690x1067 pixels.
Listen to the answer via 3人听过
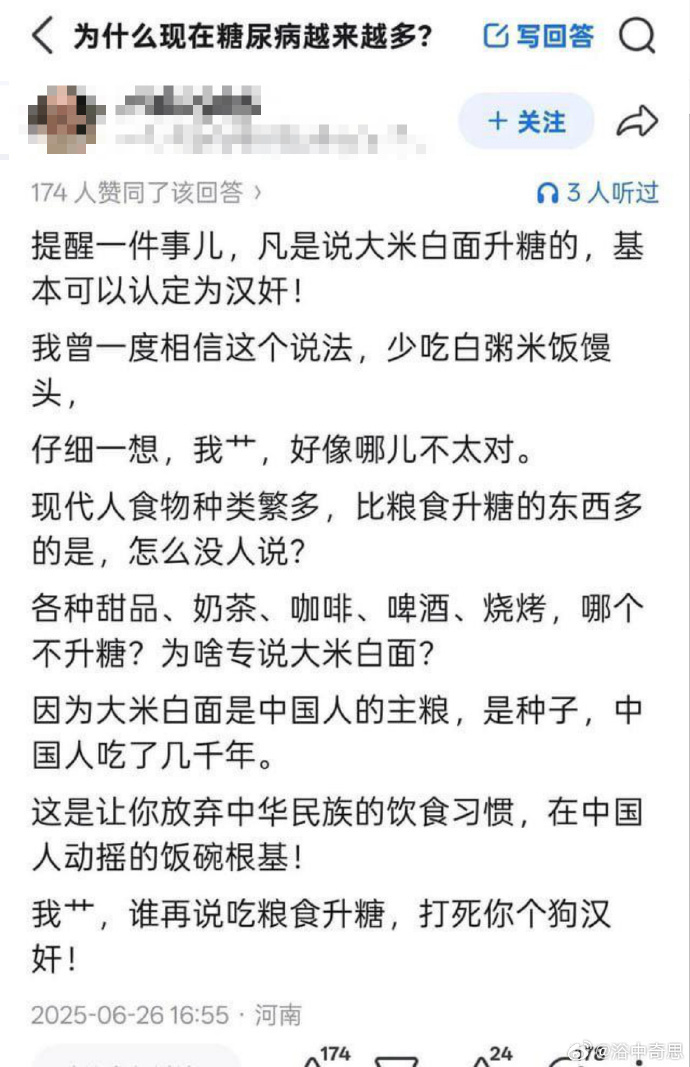[x=598, y=192]
